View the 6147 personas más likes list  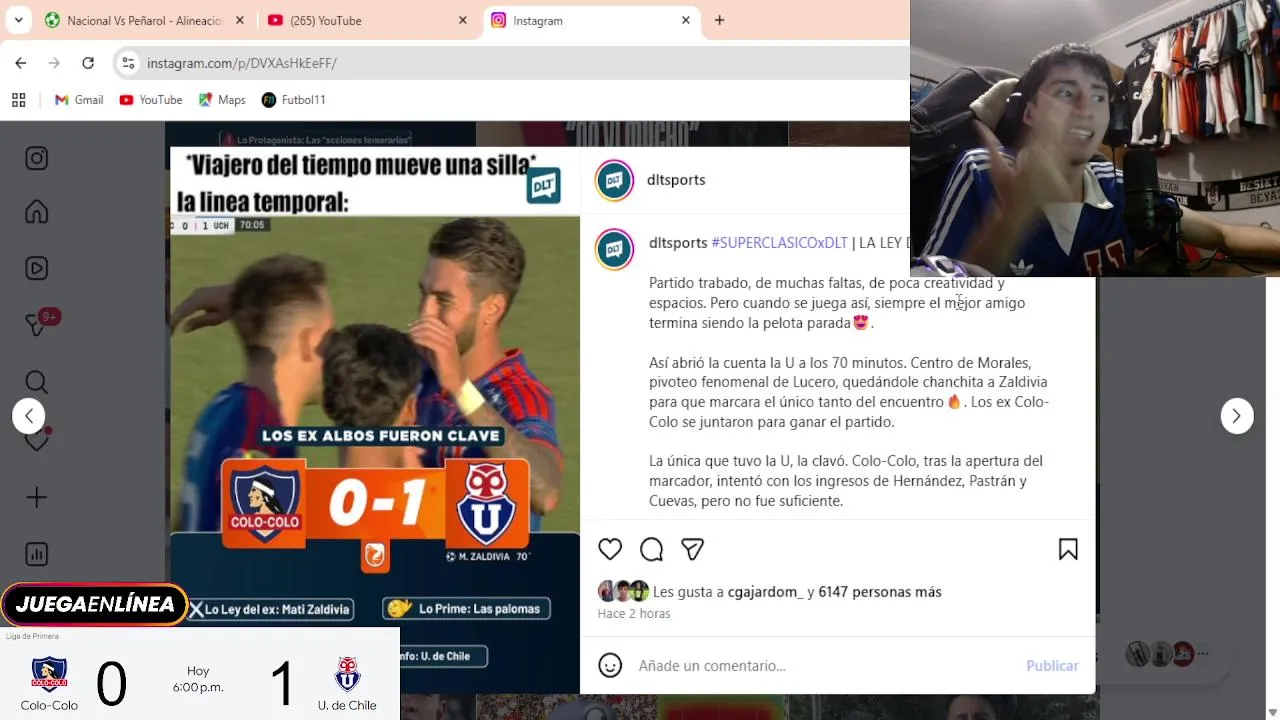click(879, 592)
